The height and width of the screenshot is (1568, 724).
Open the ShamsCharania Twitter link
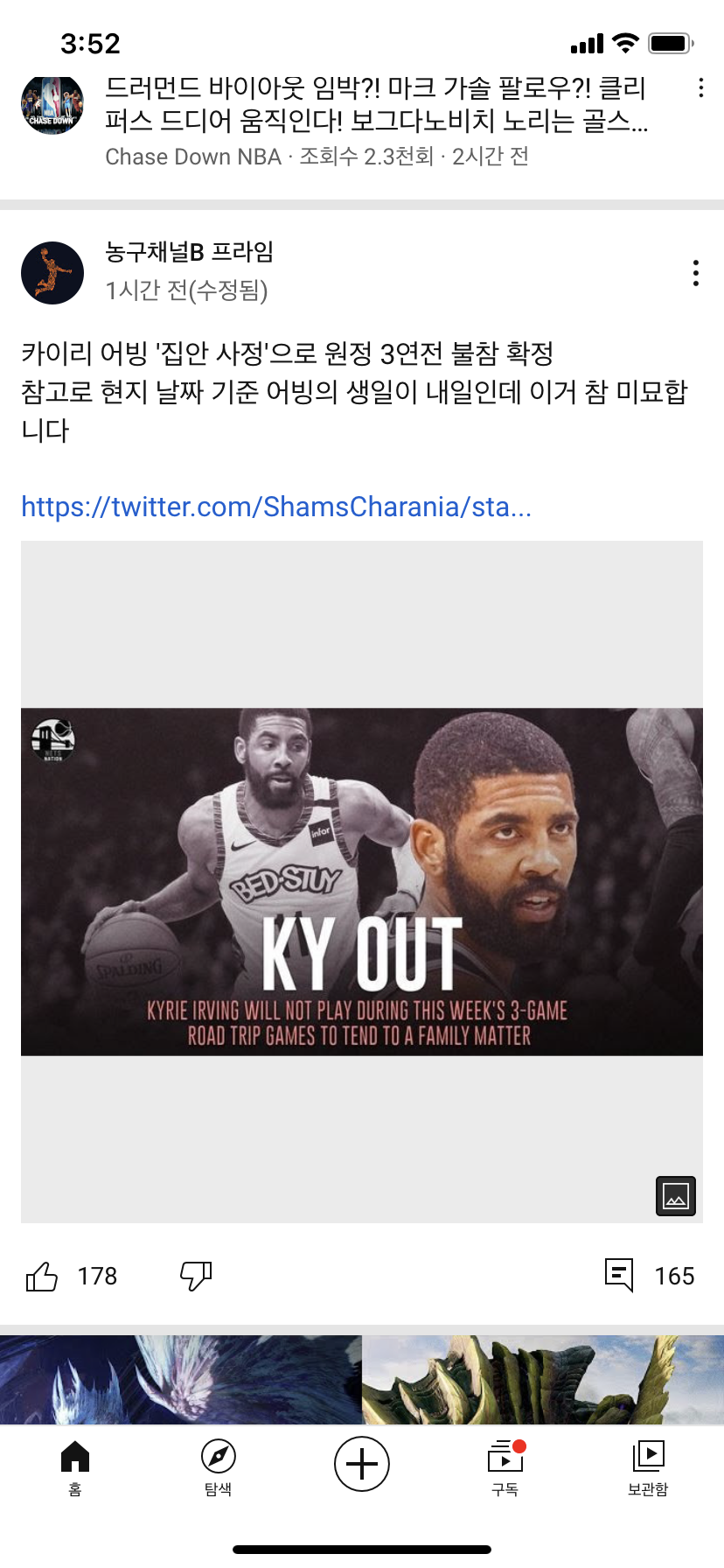pos(276,507)
